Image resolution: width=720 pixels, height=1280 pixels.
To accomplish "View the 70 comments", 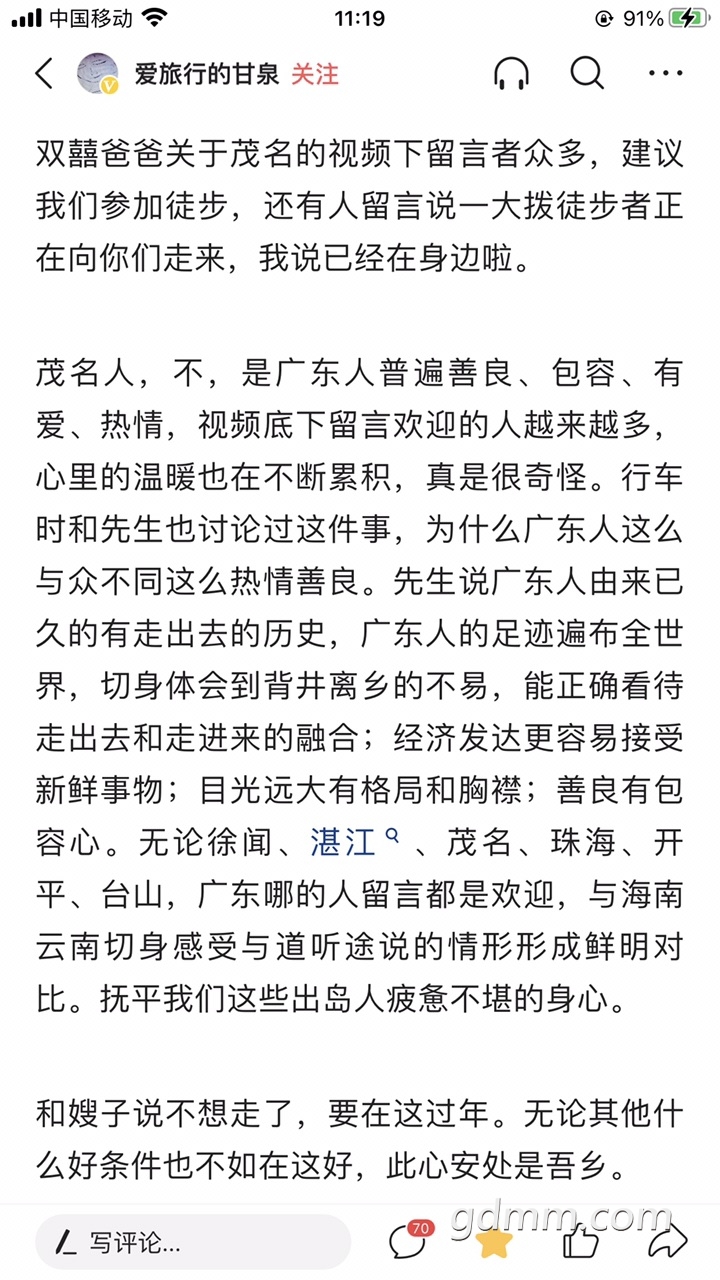I will (x=409, y=1241).
